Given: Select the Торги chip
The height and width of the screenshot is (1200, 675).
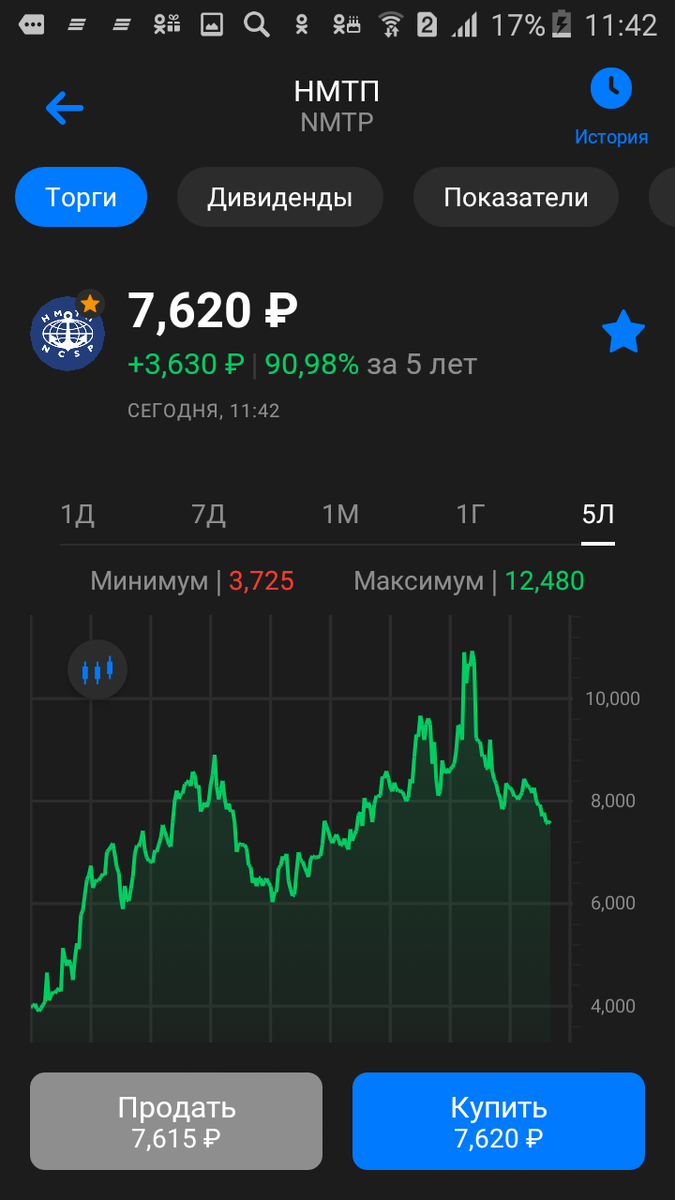Looking at the screenshot, I should (x=81, y=197).
